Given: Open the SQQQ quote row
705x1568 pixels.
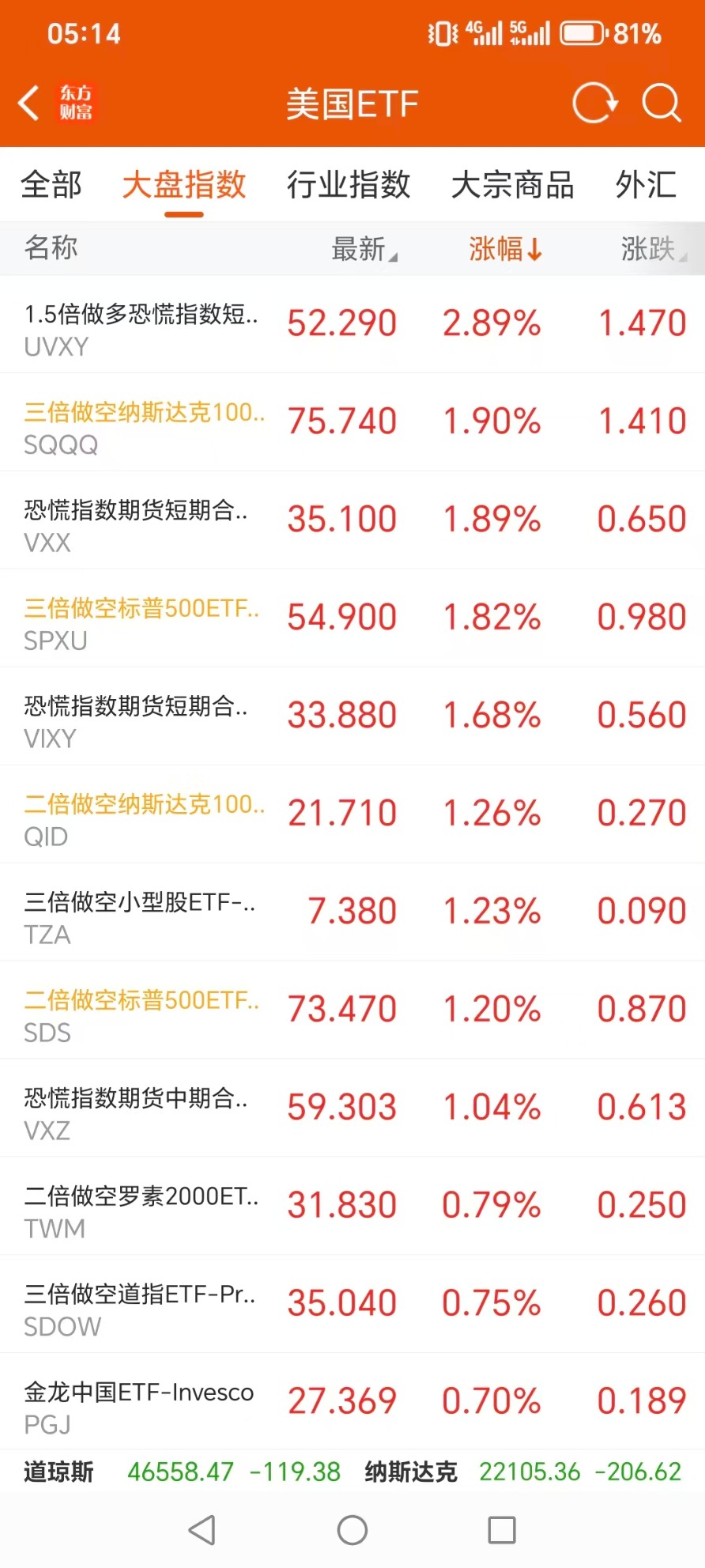Looking at the screenshot, I should click(352, 422).
